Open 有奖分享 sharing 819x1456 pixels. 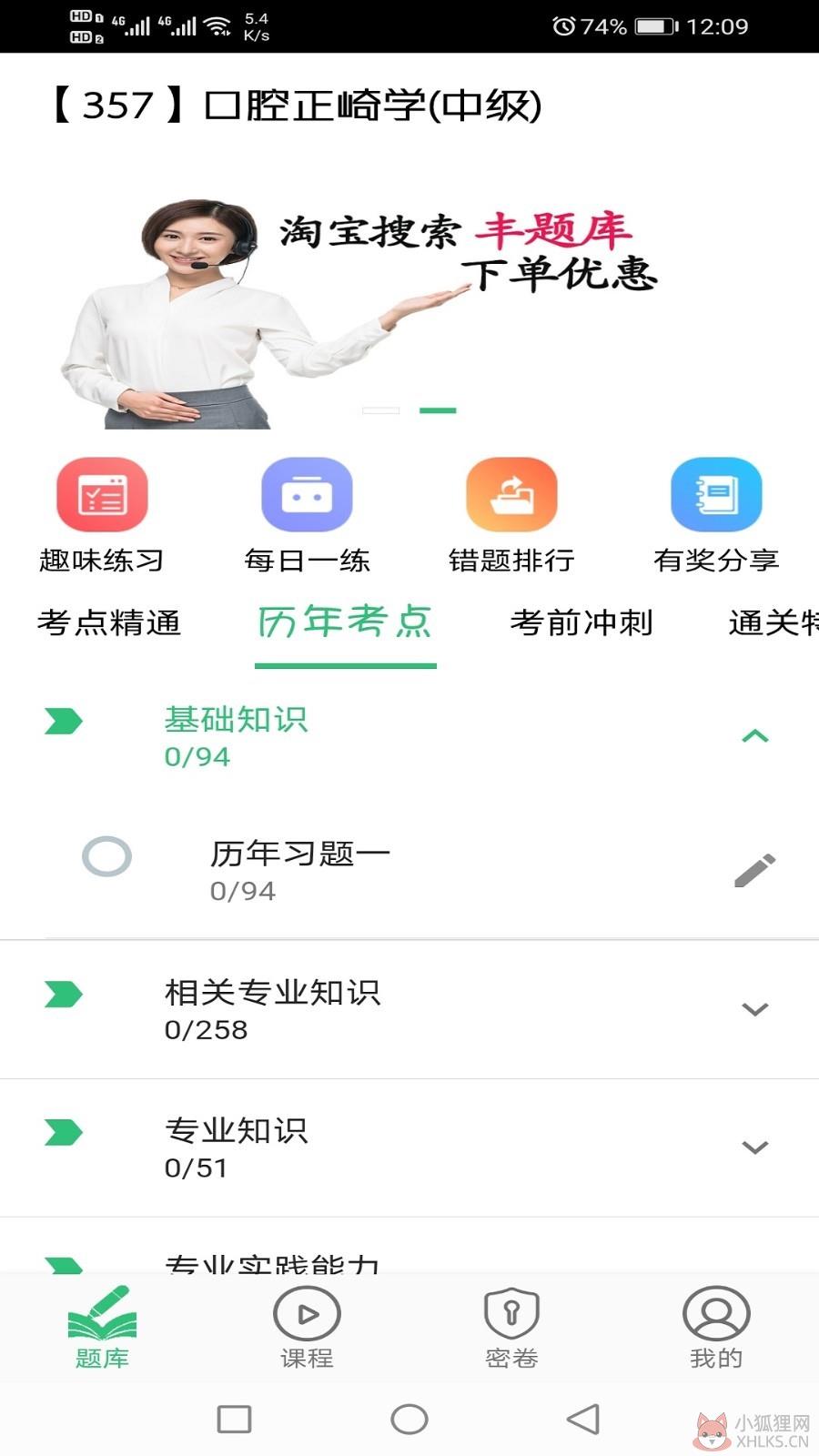point(716,515)
